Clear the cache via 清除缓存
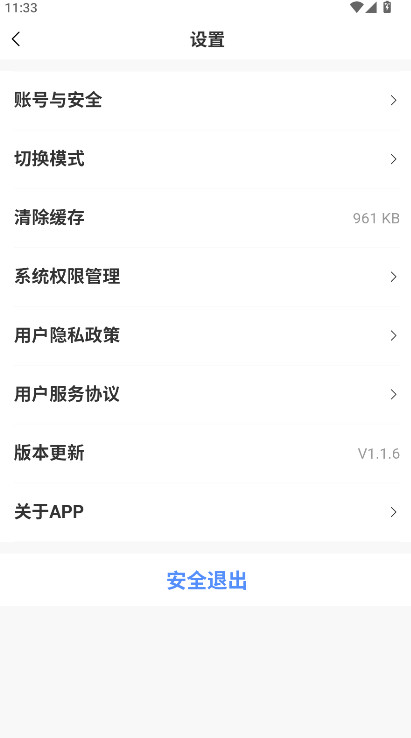 205,218
